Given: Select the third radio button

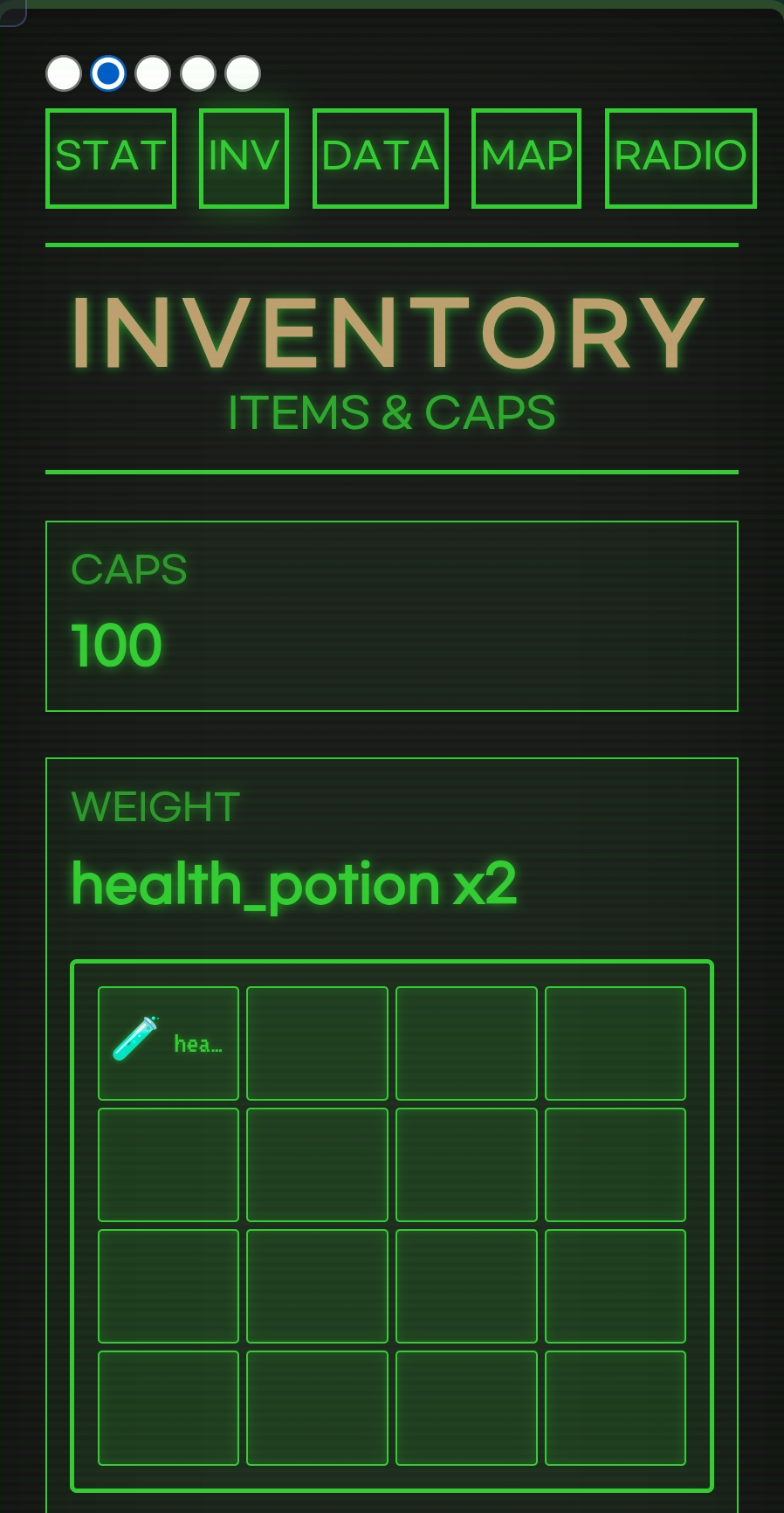Looking at the screenshot, I should 153,73.
